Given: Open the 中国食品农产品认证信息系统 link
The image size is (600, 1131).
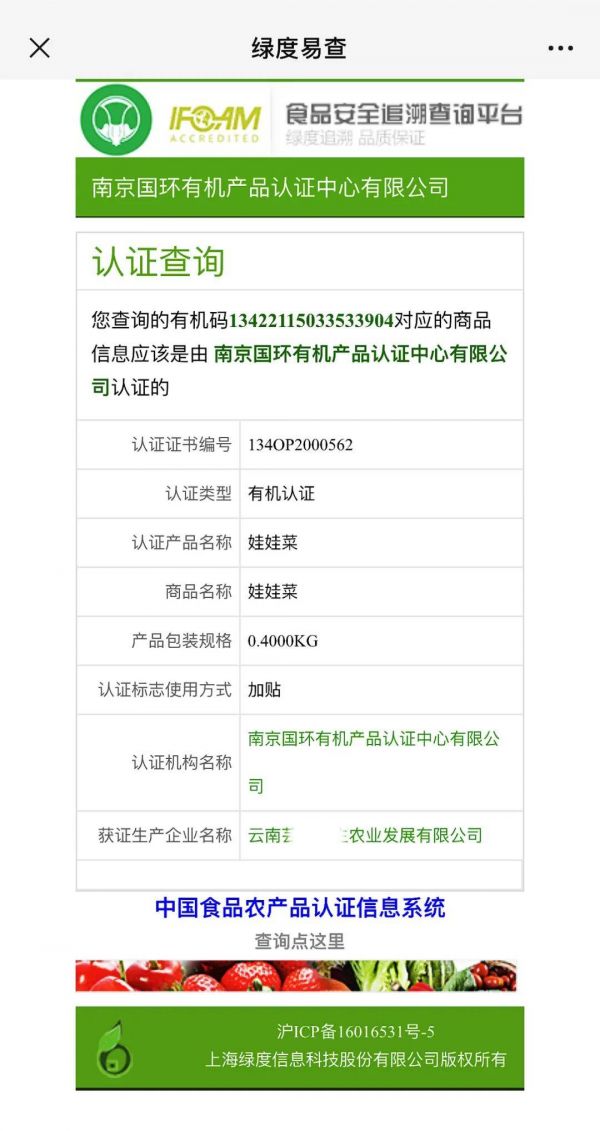Looking at the screenshot, I should click(300, 907).
